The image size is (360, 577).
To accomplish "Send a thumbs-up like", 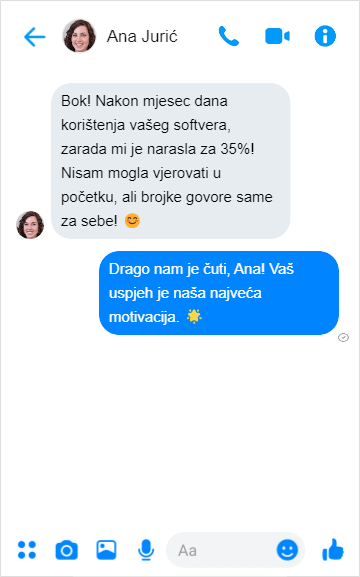I will click(x=333, y=550).
